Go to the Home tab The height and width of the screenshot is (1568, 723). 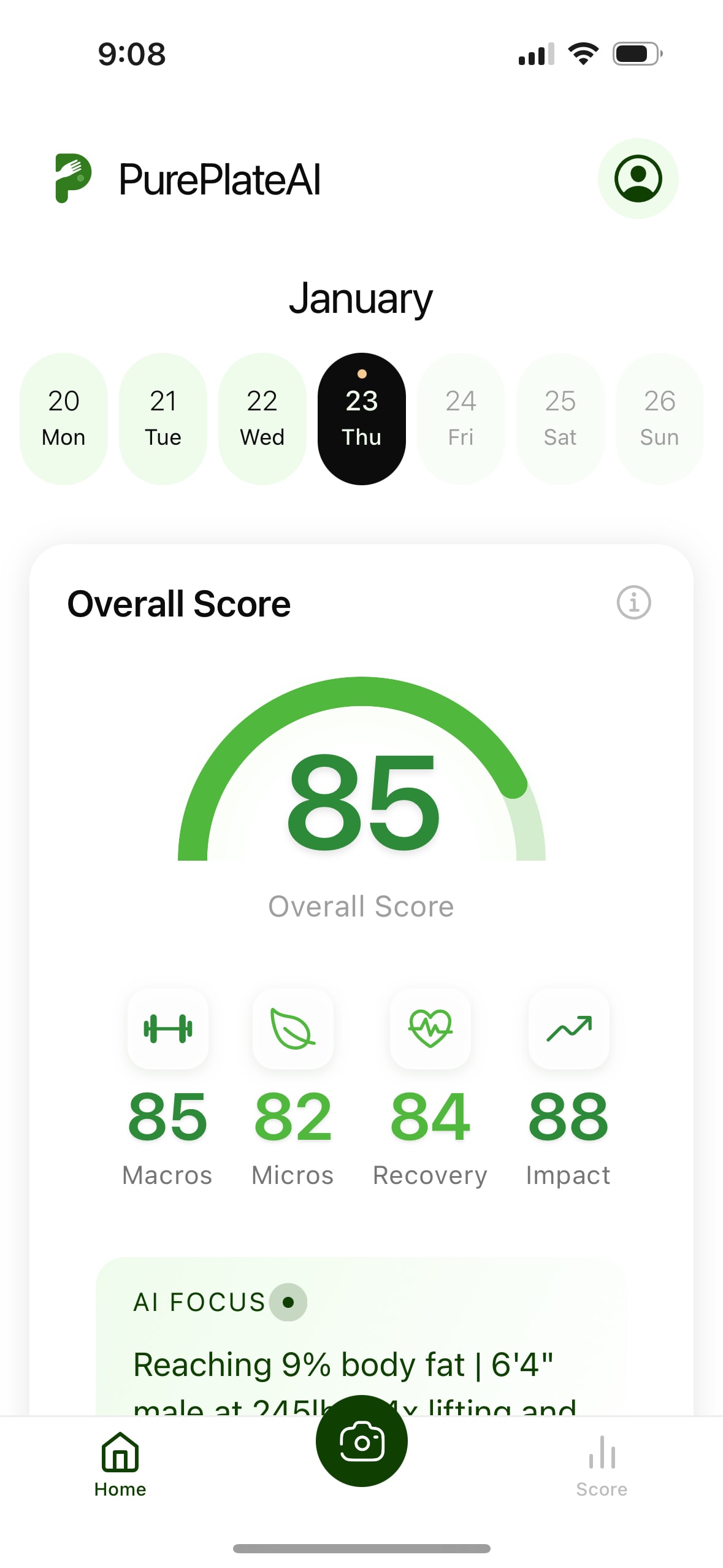click(x=120, y=1465)
